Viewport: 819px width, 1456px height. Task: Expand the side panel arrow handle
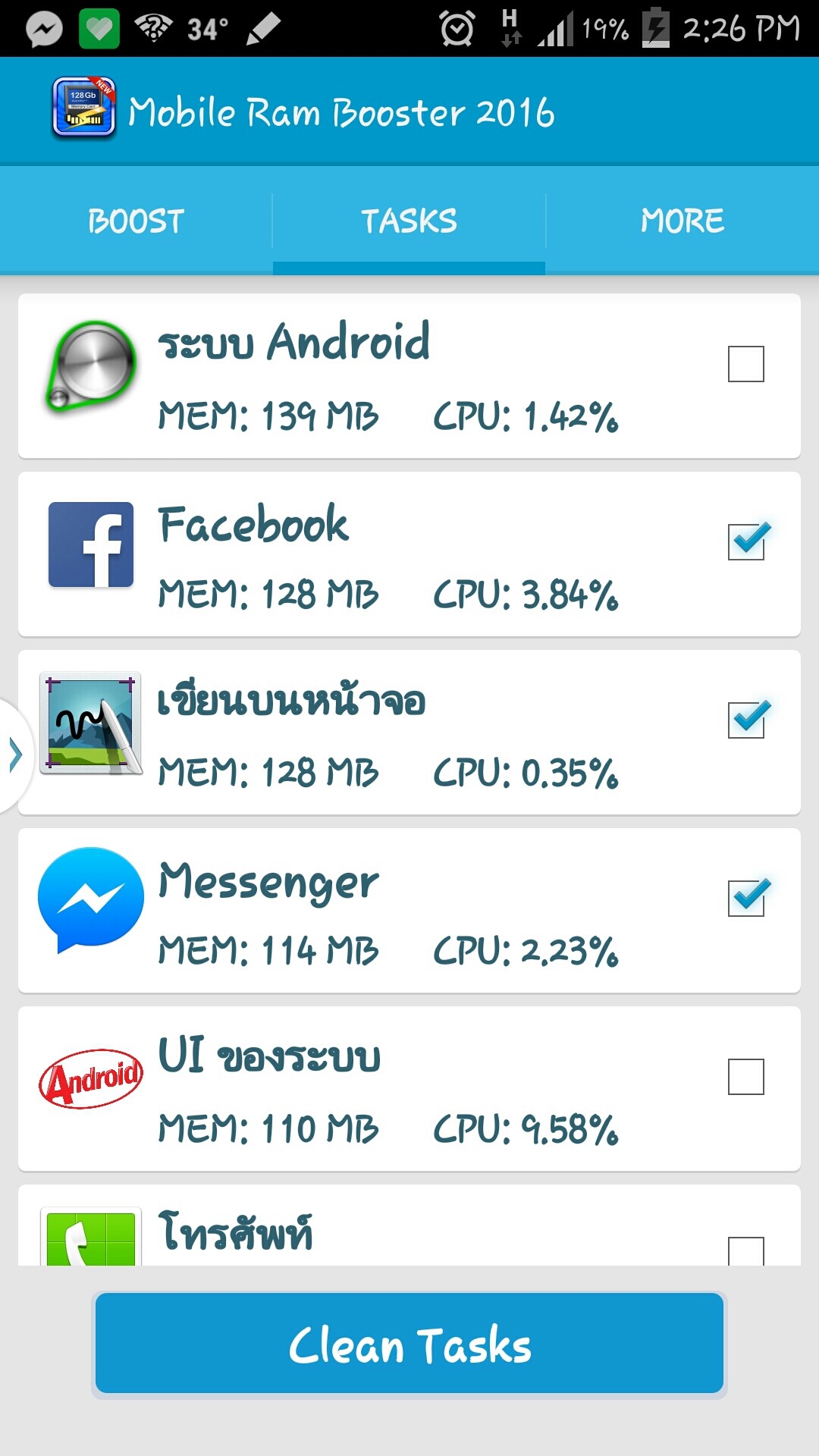click(x=15, y=755)
